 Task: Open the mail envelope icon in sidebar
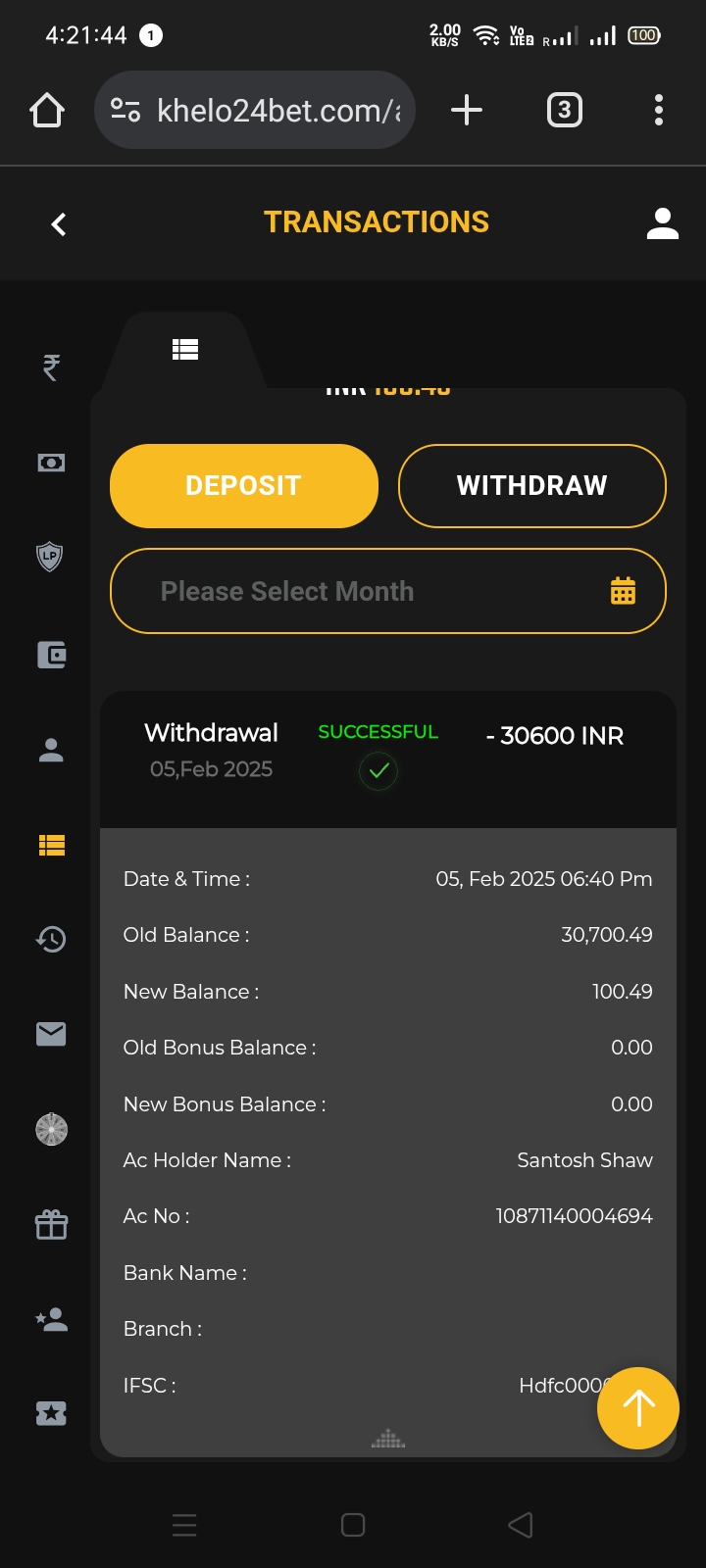[51, 1034]
